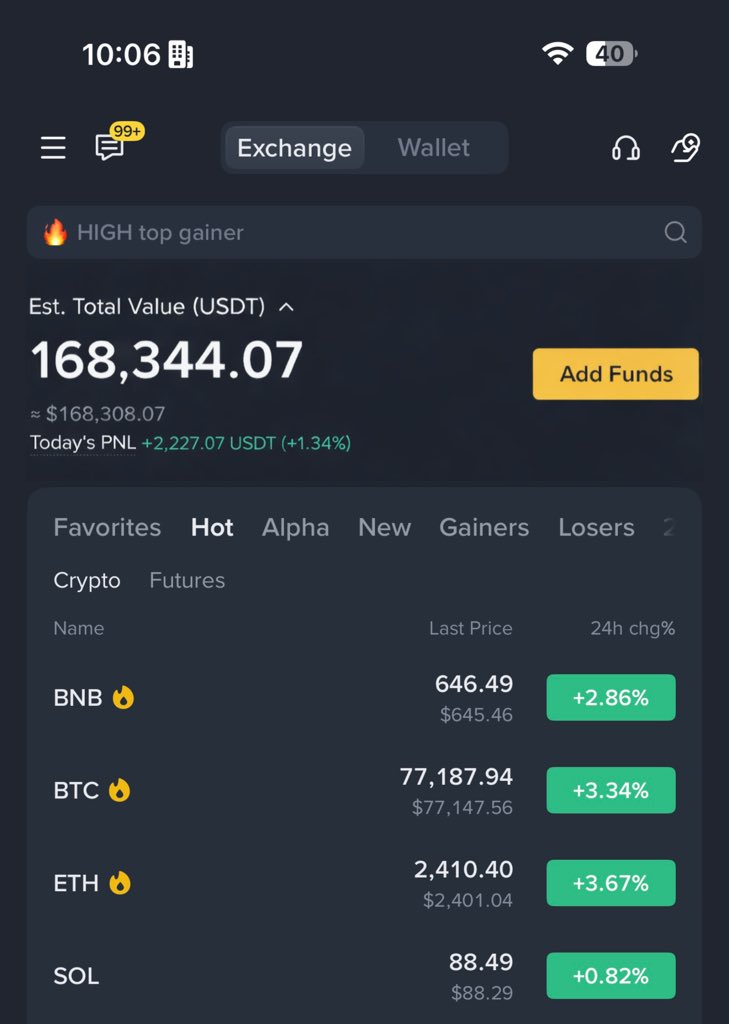The height and width of the screenshot is (1024, 729).
Task: Open the SOL market row
Action: coord(300,976)
